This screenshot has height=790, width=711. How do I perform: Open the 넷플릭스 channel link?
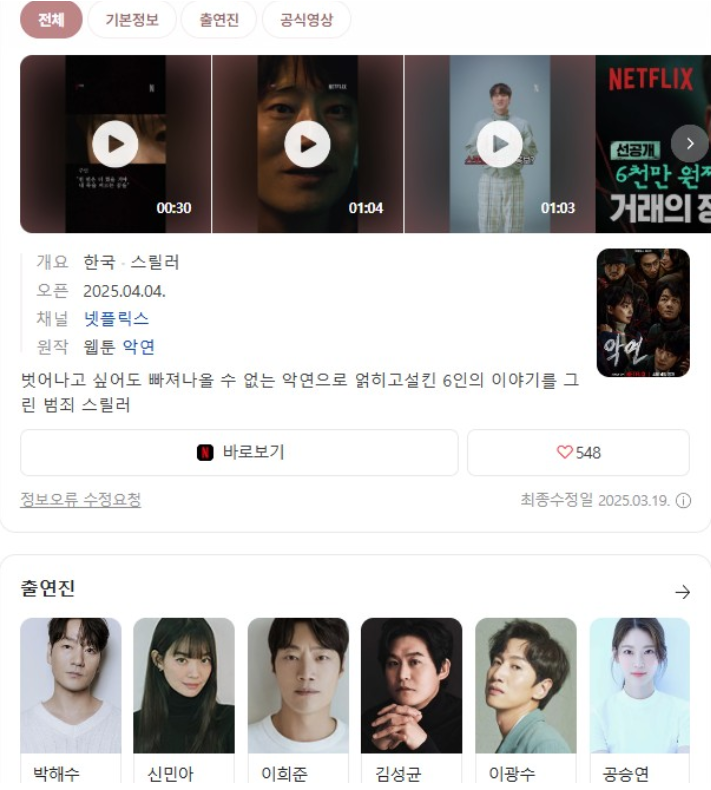116,318
